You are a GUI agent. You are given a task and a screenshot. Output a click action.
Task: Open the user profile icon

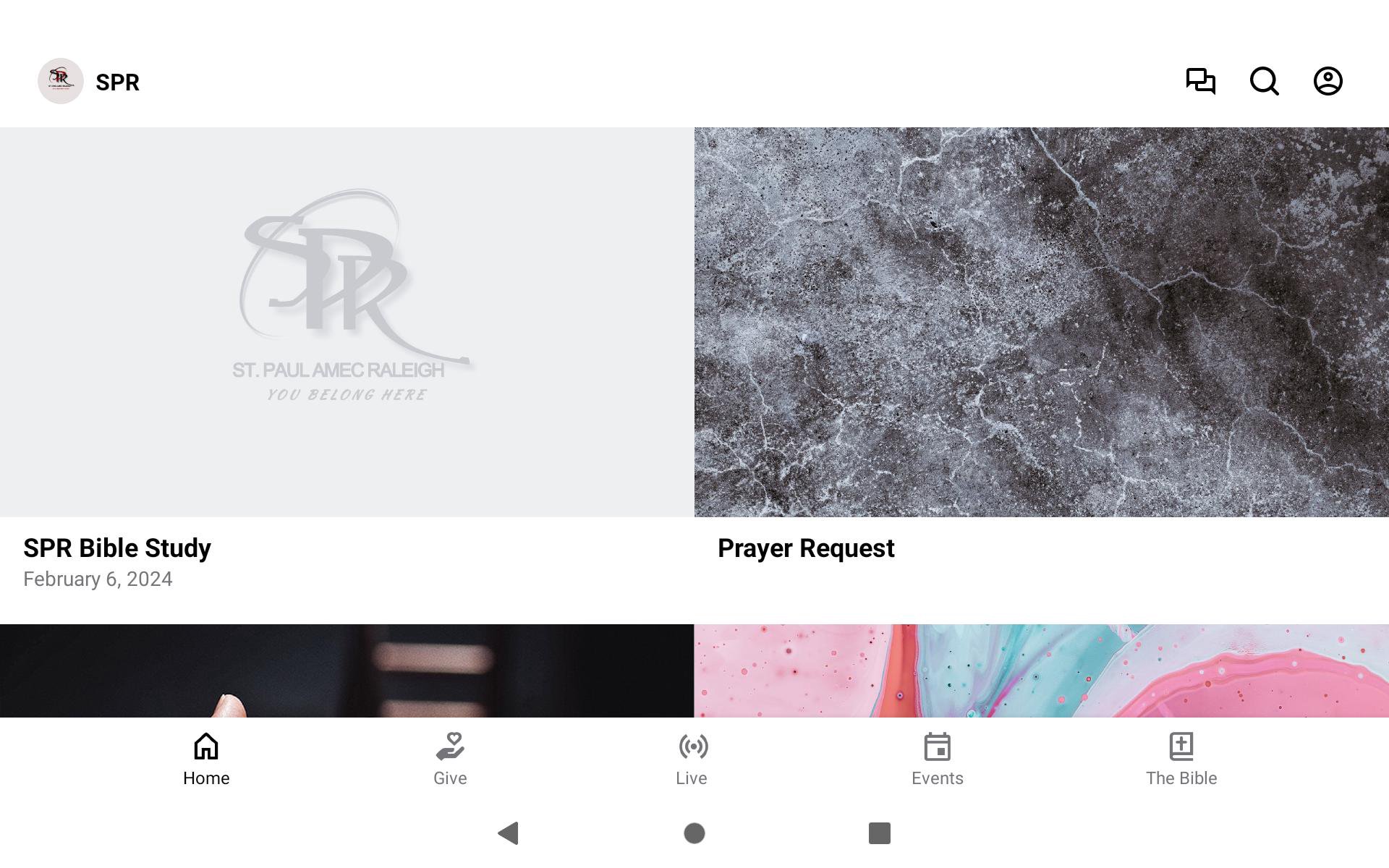[1328, 81]
